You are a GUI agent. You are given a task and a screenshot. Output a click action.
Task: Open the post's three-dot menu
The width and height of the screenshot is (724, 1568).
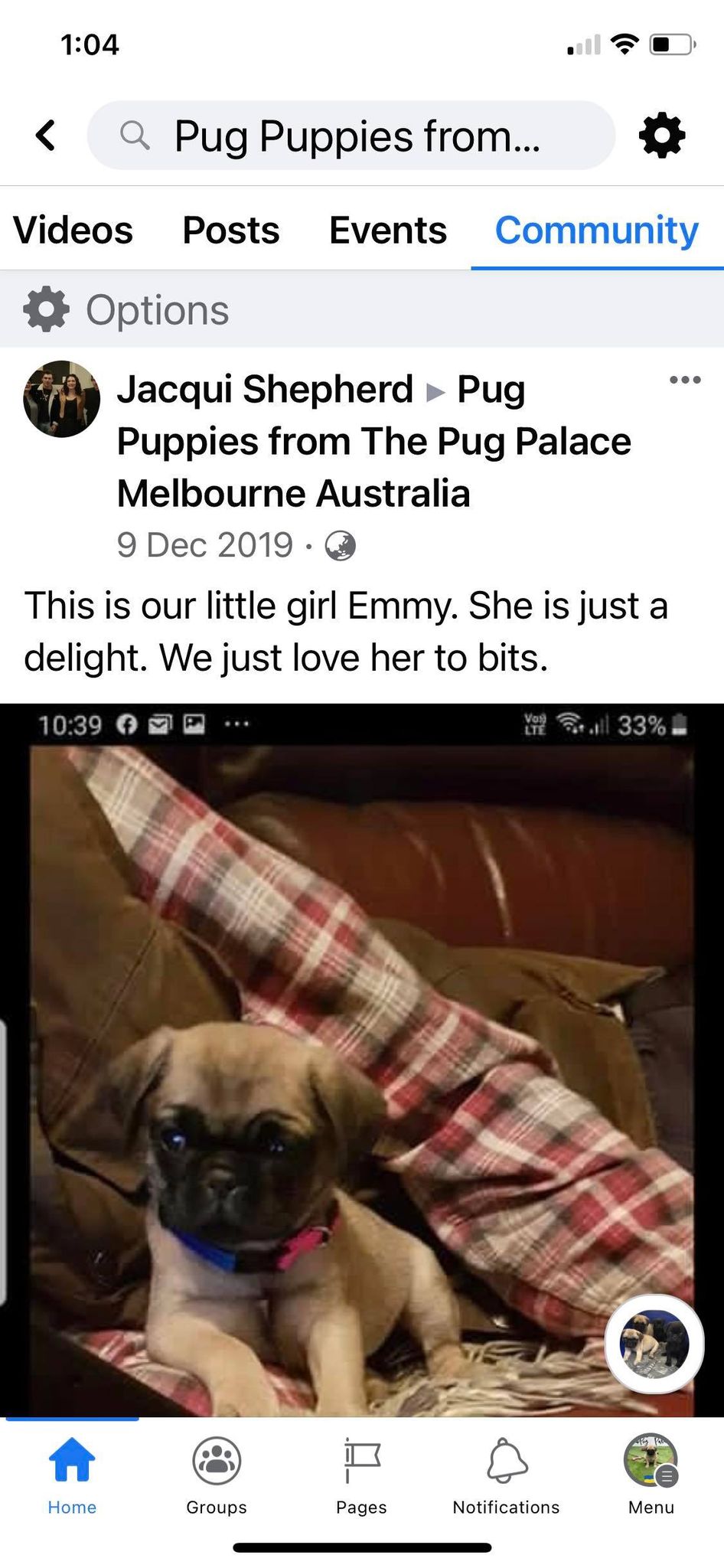pos(684,380)
